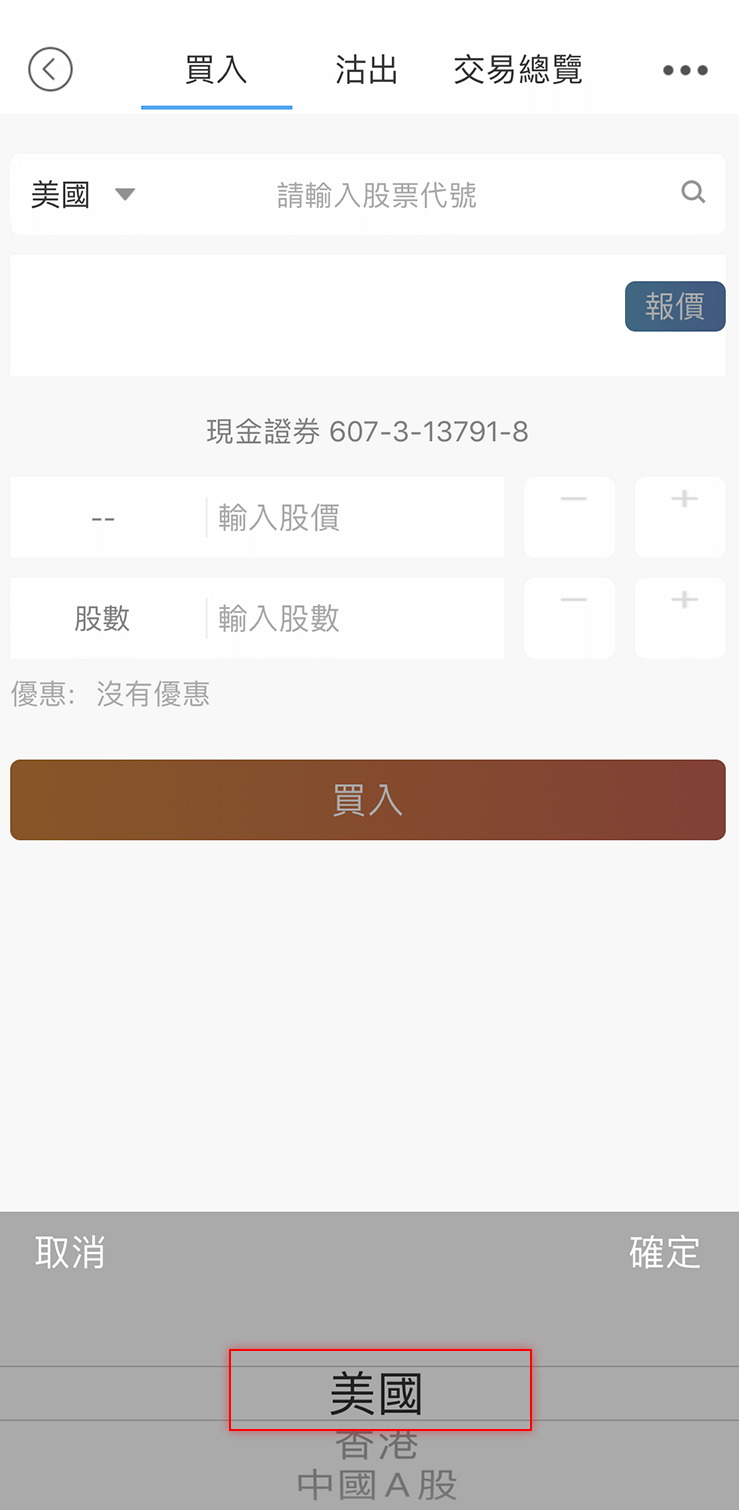
Task: Open the three-dot overflow menu
Action: [x=685, y=70]
